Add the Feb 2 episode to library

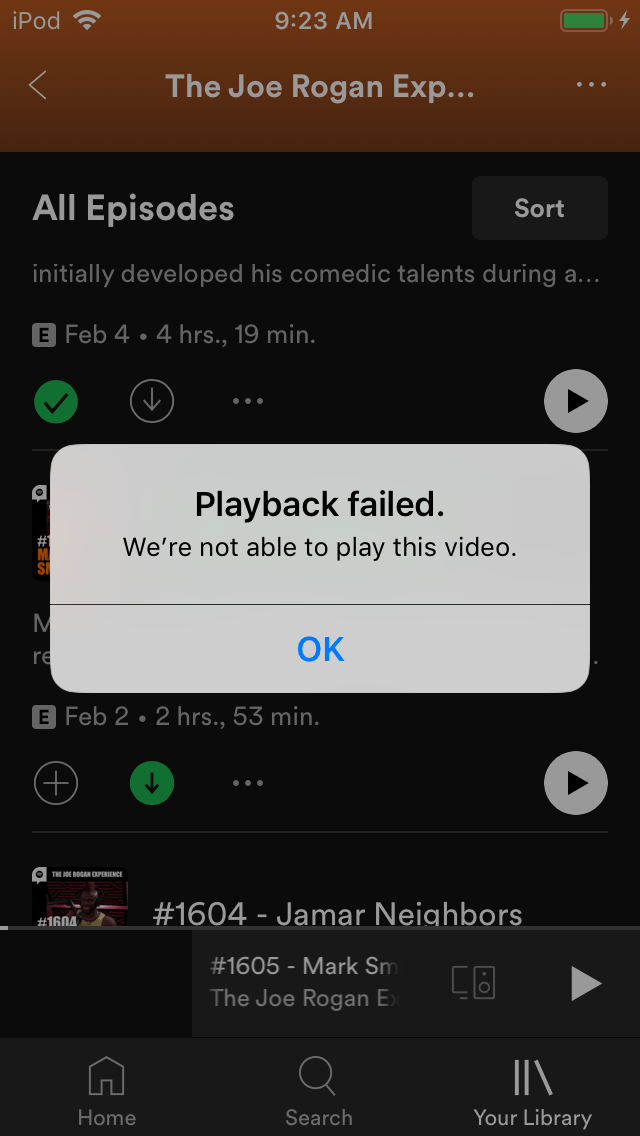pos(56,784)
